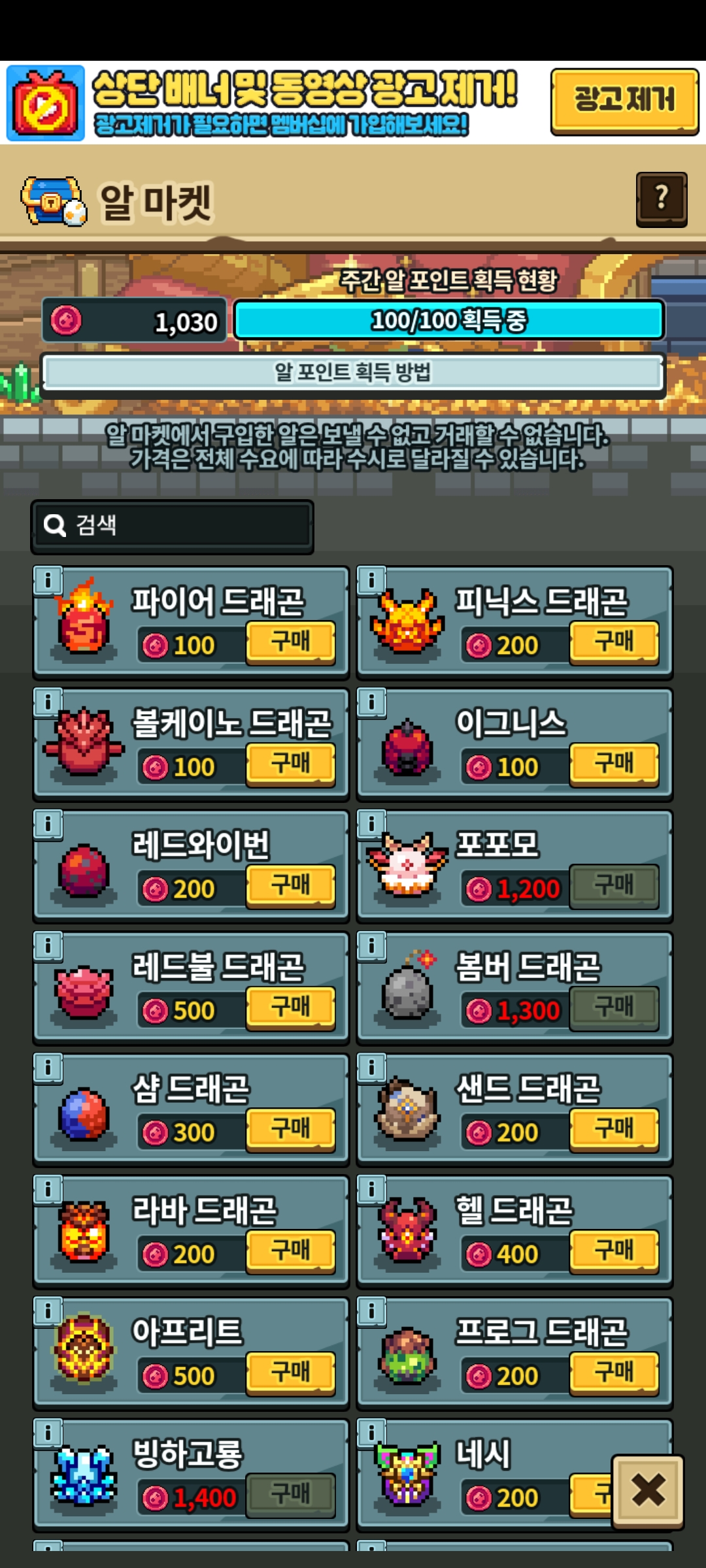The height and width of the screenshot is (1568, 706).
Task: Show info for the 빙하고룡 egg
Action: (x=48, y=1433)
